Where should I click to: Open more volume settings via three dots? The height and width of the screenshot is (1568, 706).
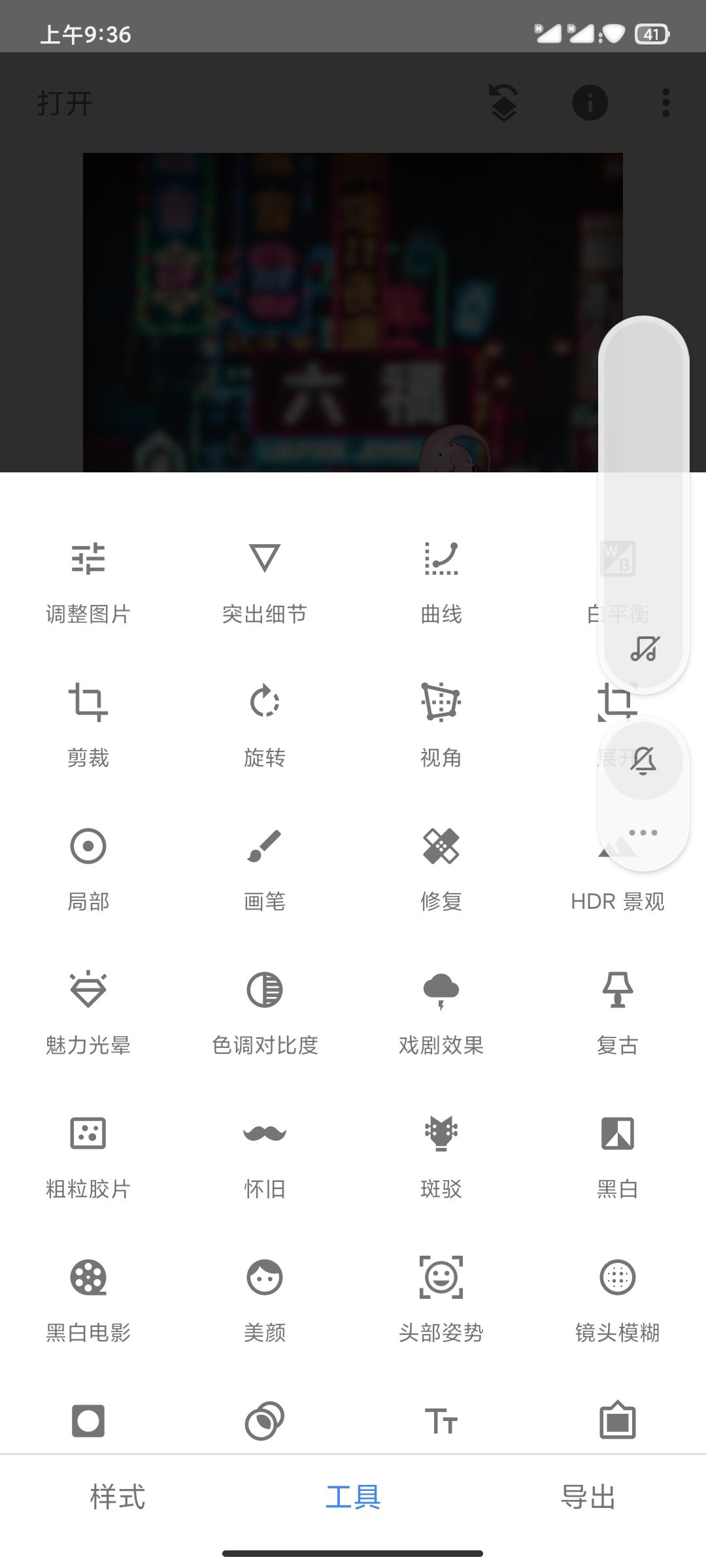pos(643,832)
